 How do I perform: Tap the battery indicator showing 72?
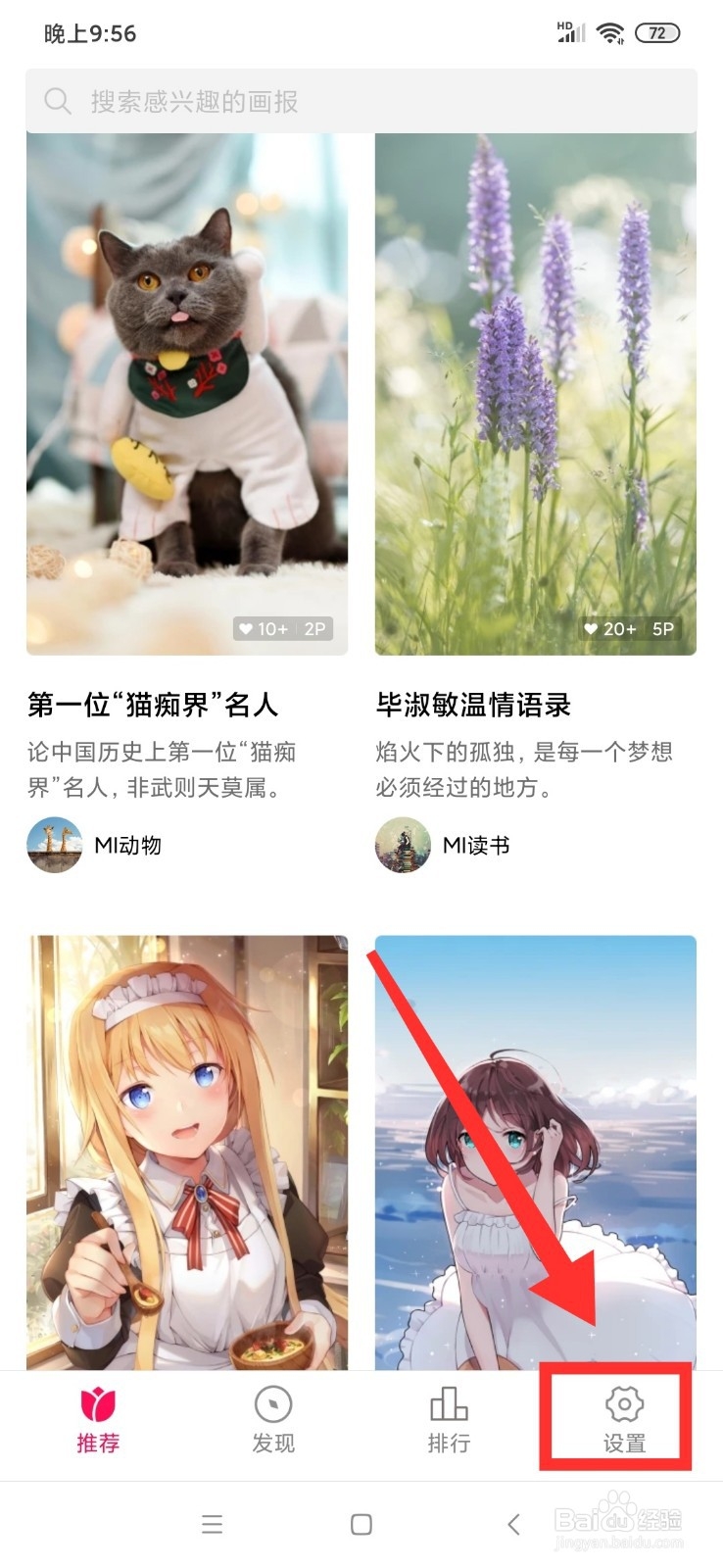(x=658, y=32)
